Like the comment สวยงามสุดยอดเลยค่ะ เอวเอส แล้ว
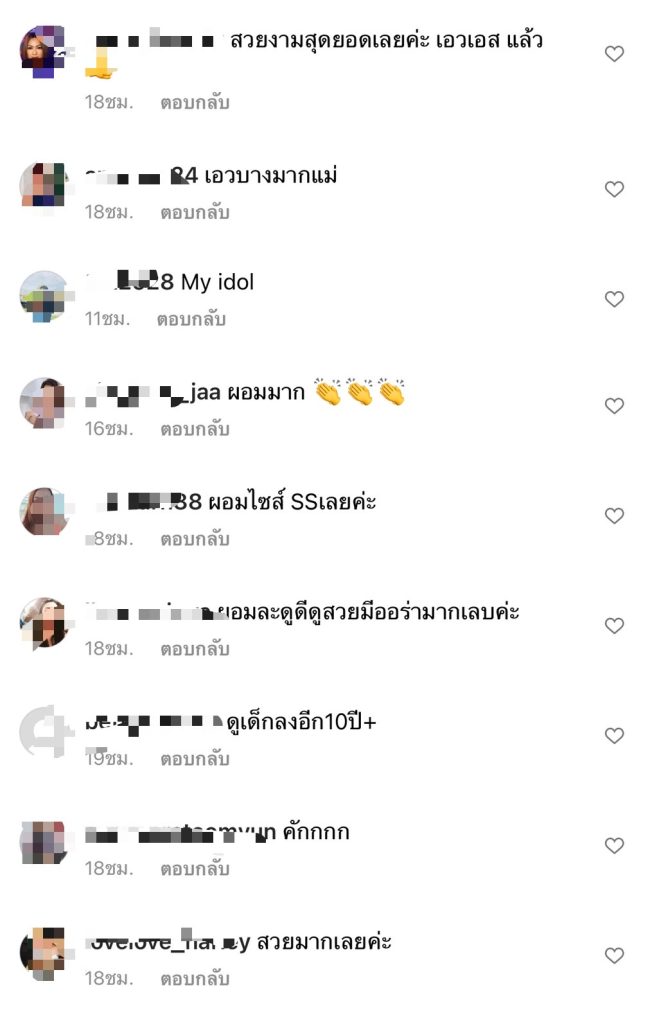 point(614,54)
